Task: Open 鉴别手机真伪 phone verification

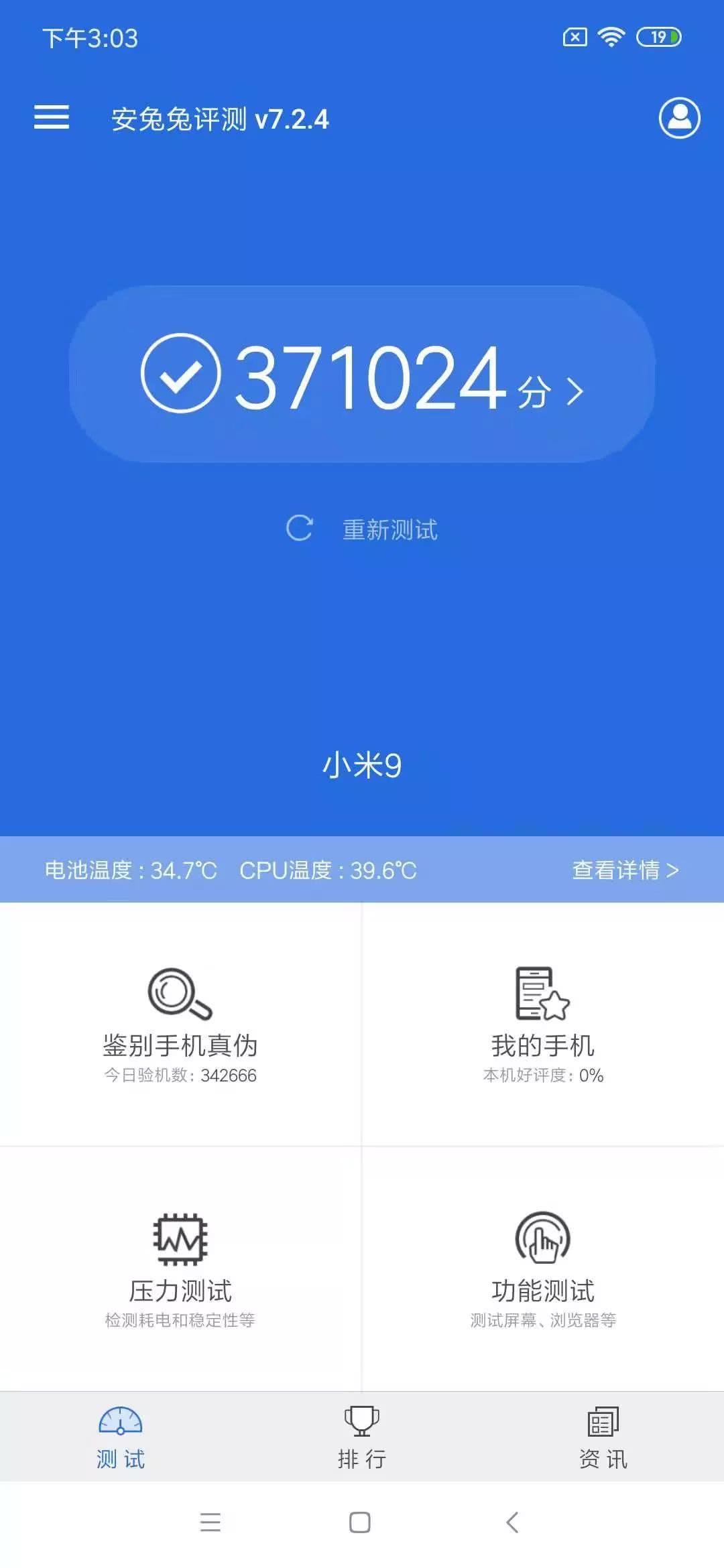Action: (180, 1024)
